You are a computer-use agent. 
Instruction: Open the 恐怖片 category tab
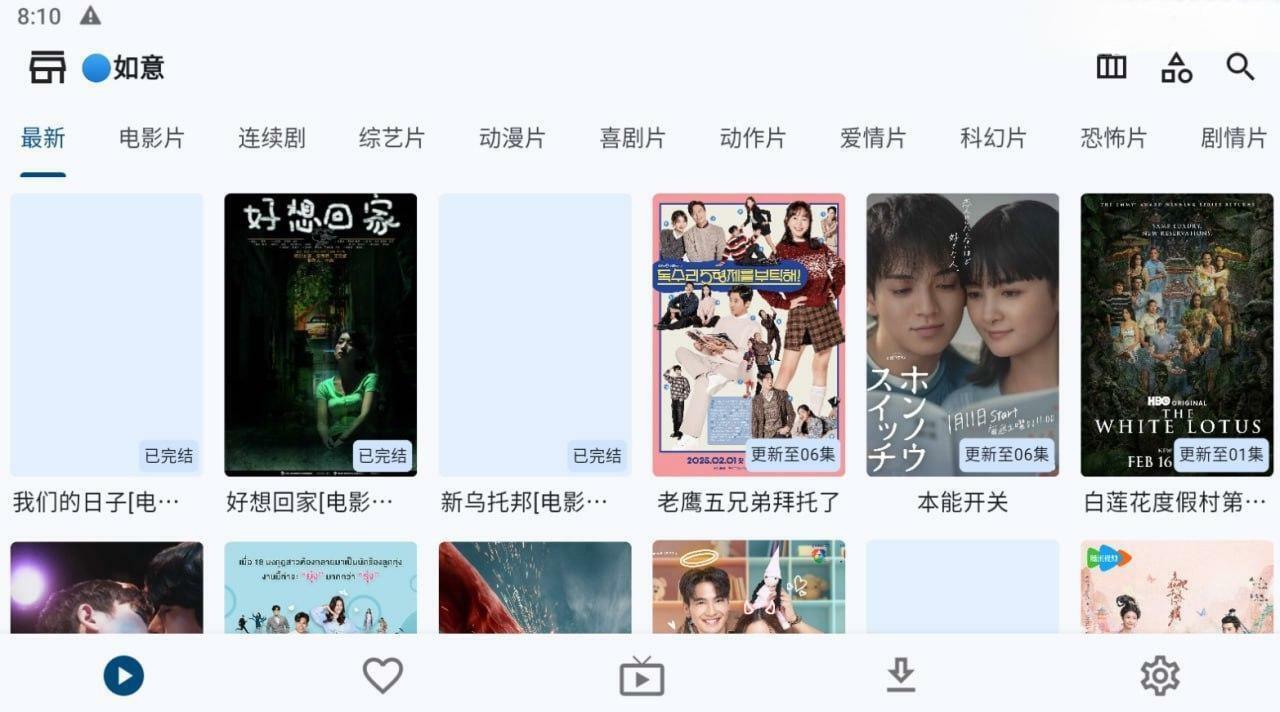click(x=1113, y=138)
